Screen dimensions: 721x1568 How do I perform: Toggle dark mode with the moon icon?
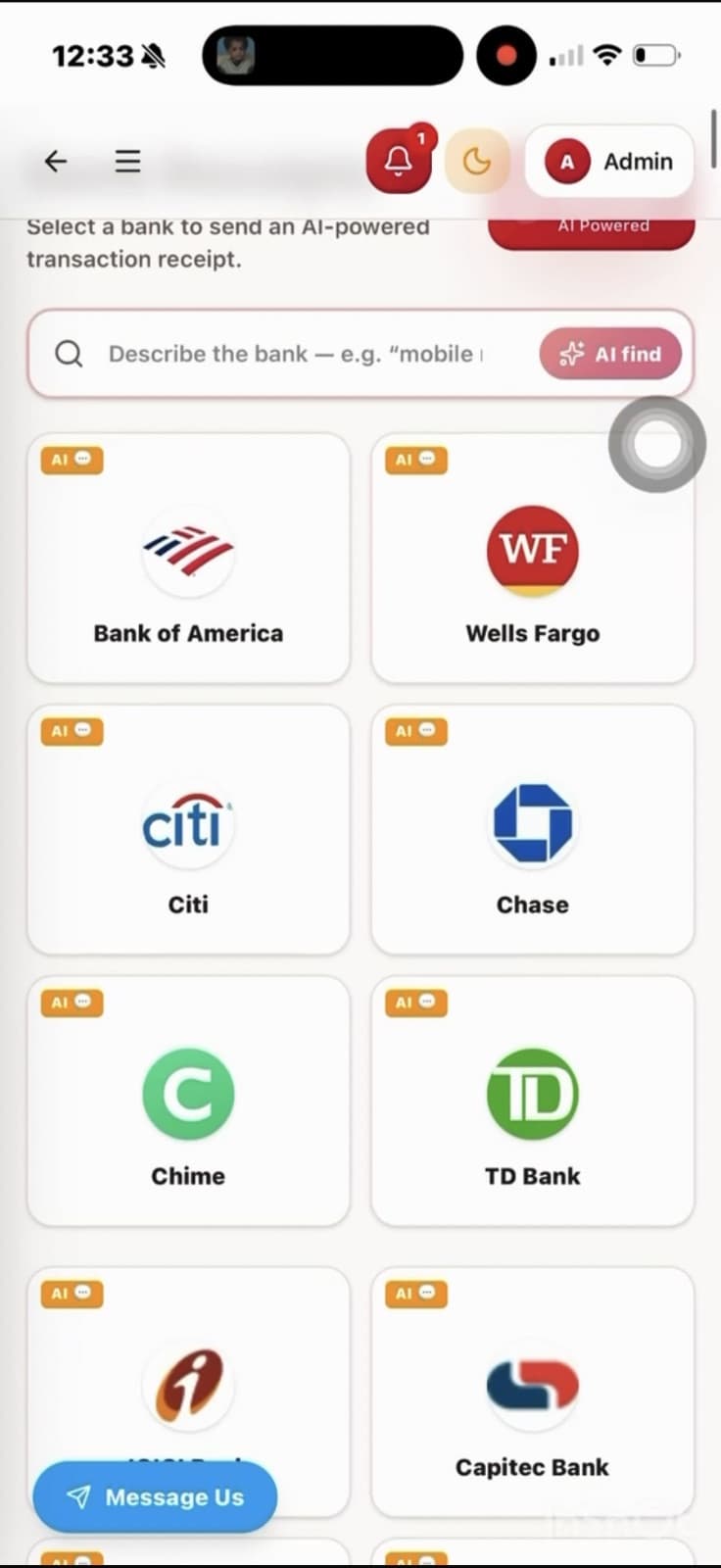point(477,160)
